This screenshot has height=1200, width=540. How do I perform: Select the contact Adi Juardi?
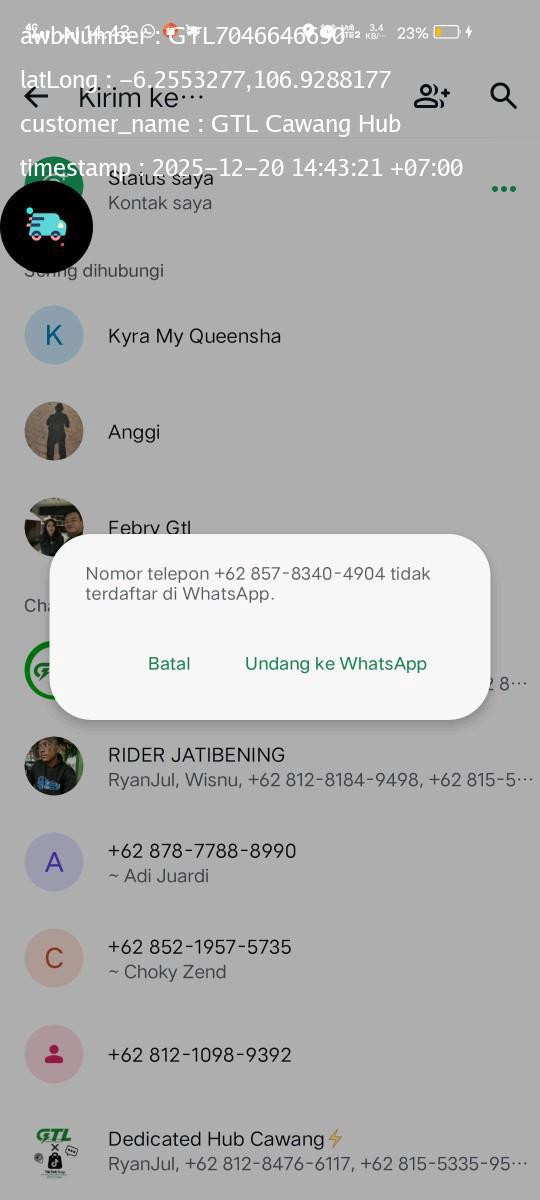[x=270, y=862]
